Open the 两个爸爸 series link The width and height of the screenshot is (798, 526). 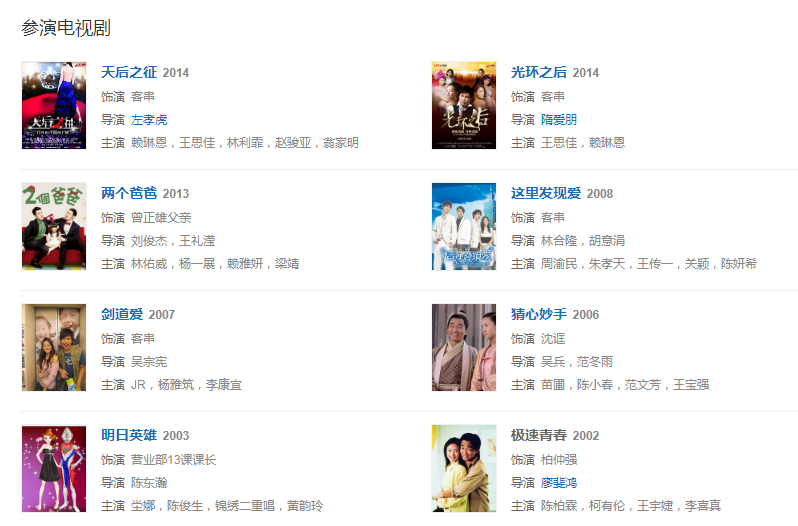coord(129,193)
